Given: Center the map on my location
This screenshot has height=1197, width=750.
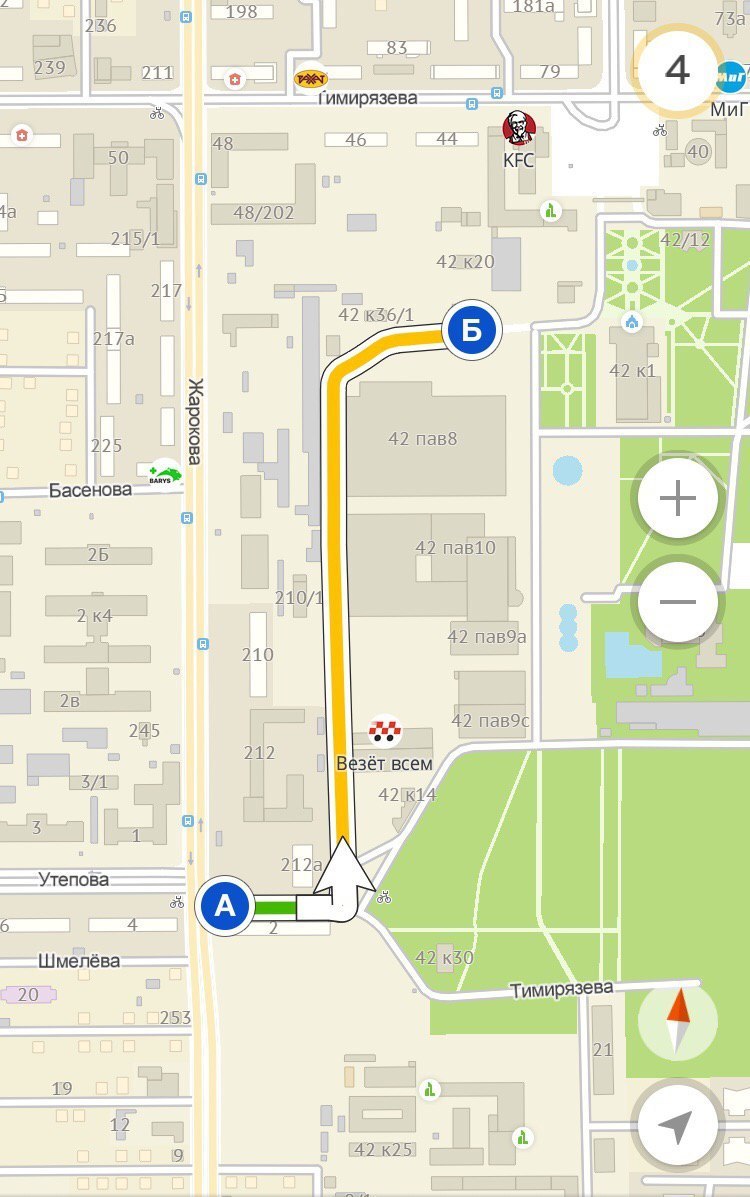Looking at the screenshot, I should 678,1125.
